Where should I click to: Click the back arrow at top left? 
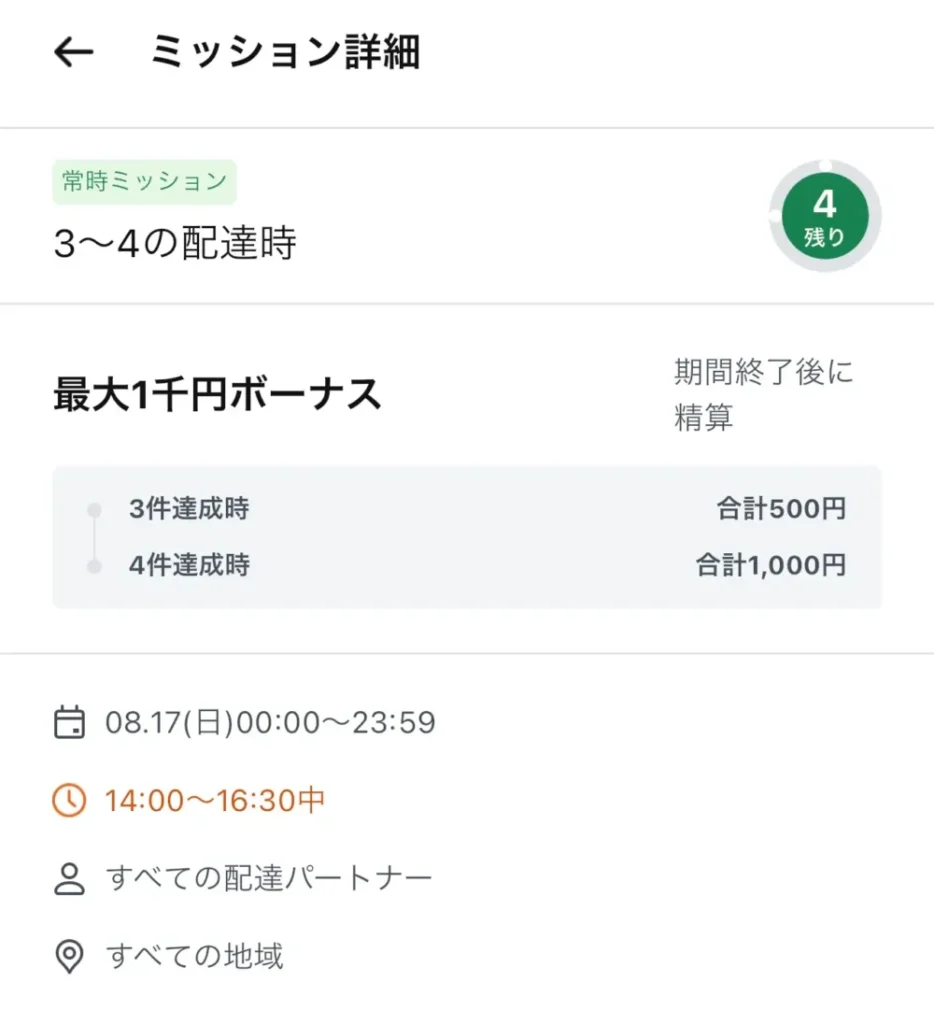click(72, 52)
